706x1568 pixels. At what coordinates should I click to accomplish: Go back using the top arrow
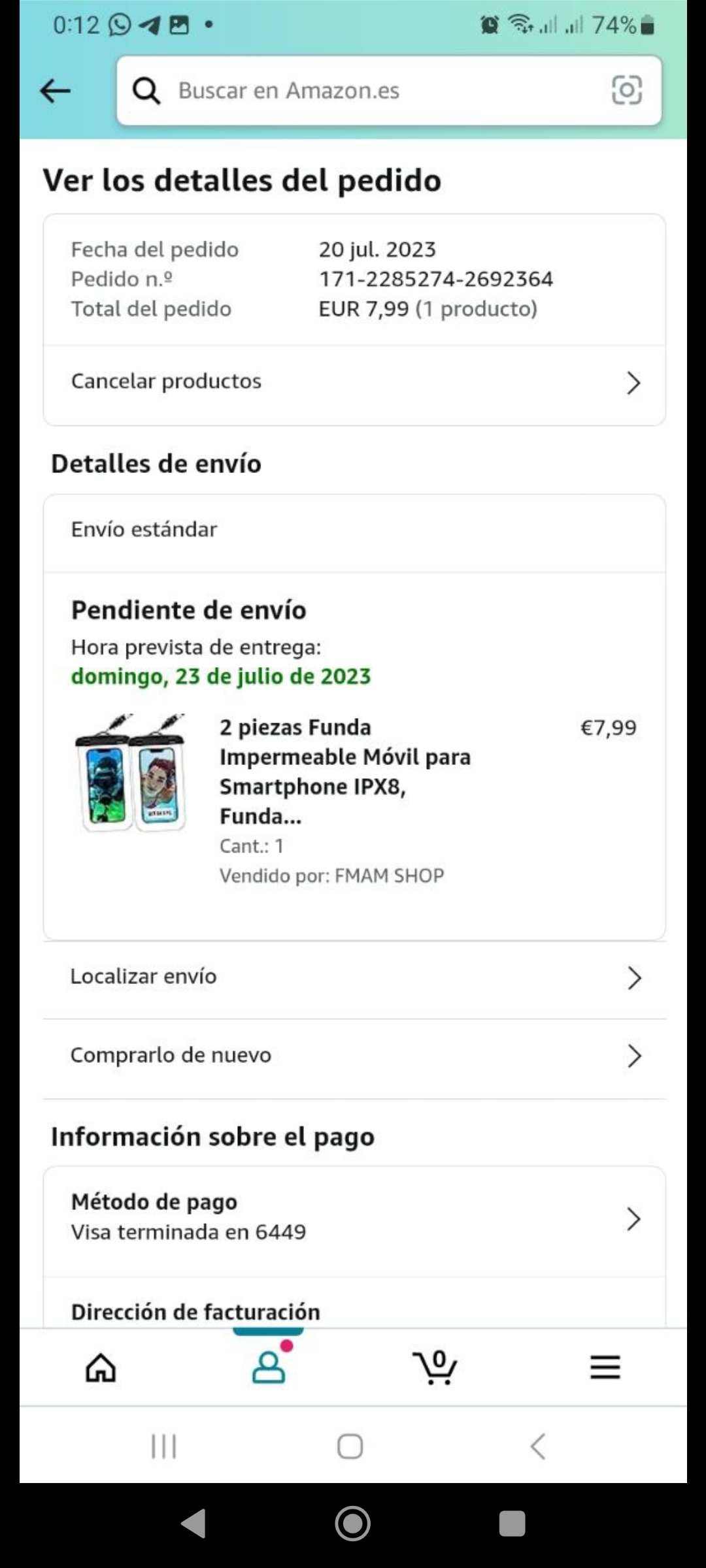pos(56,91)
